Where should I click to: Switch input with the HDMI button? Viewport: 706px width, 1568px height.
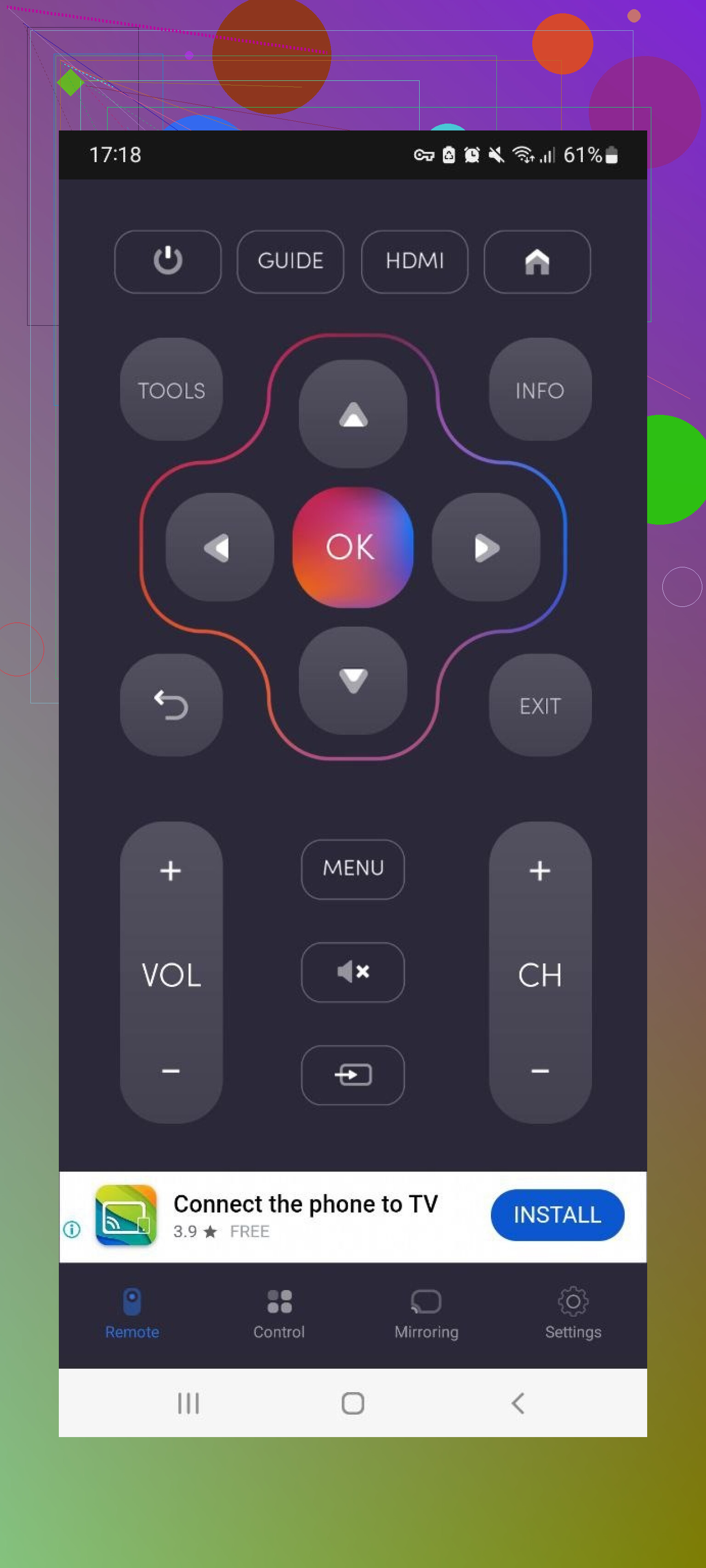(x=414, y=261)
